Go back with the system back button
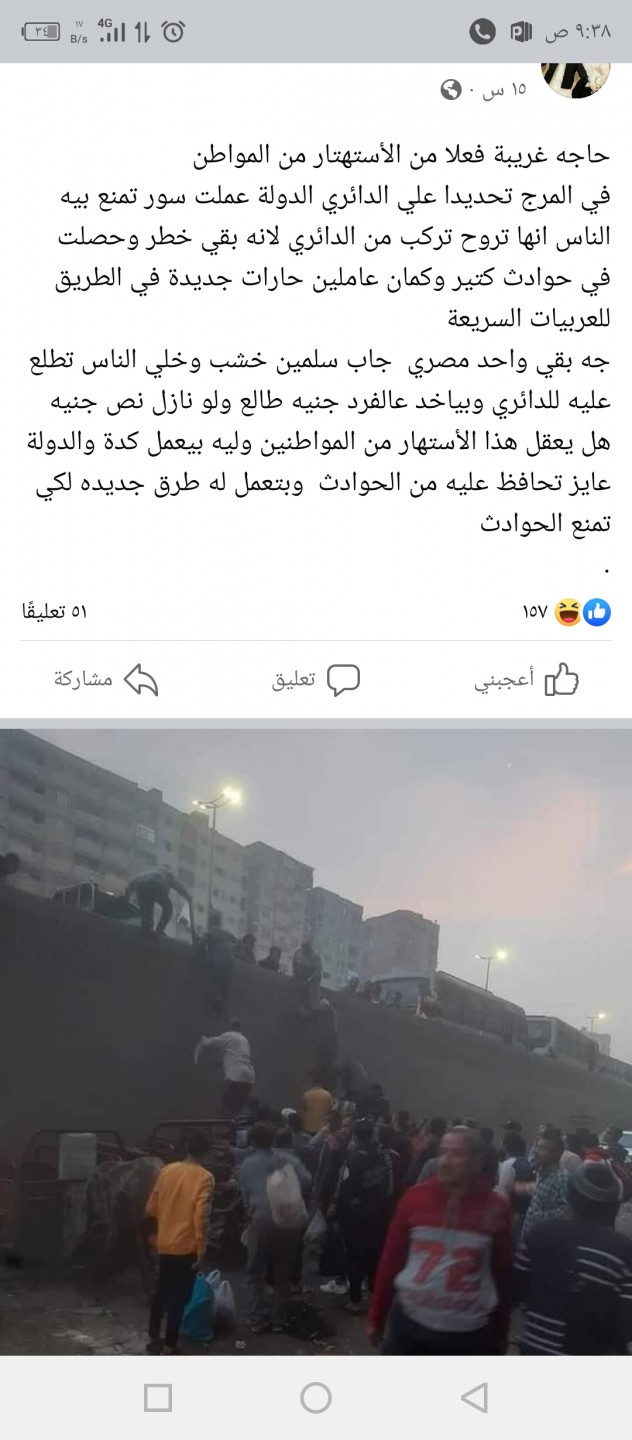632x1440 pixels. pos(473,1397)
